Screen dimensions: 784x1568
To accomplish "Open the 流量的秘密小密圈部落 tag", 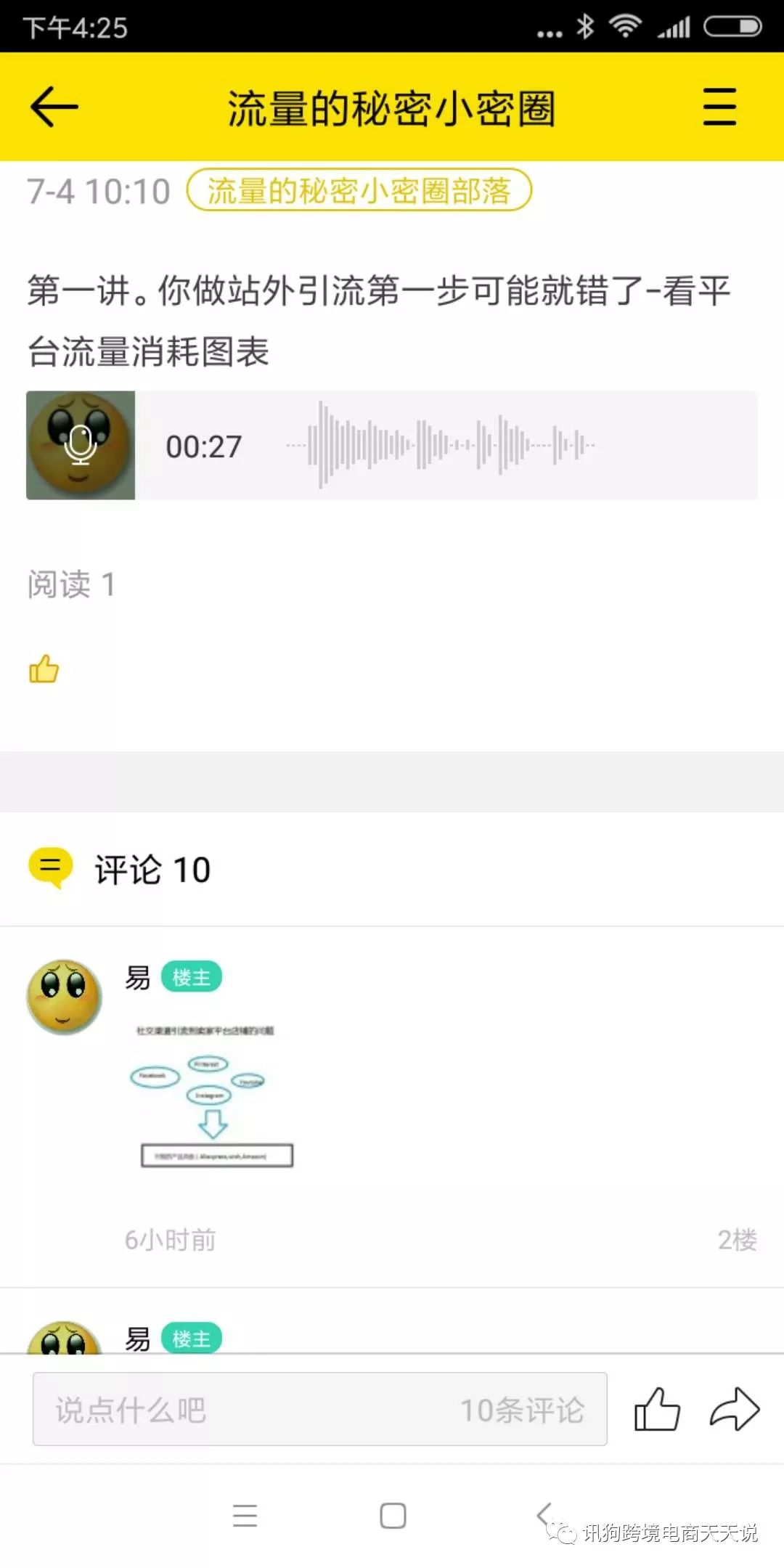I will (359, 191).
